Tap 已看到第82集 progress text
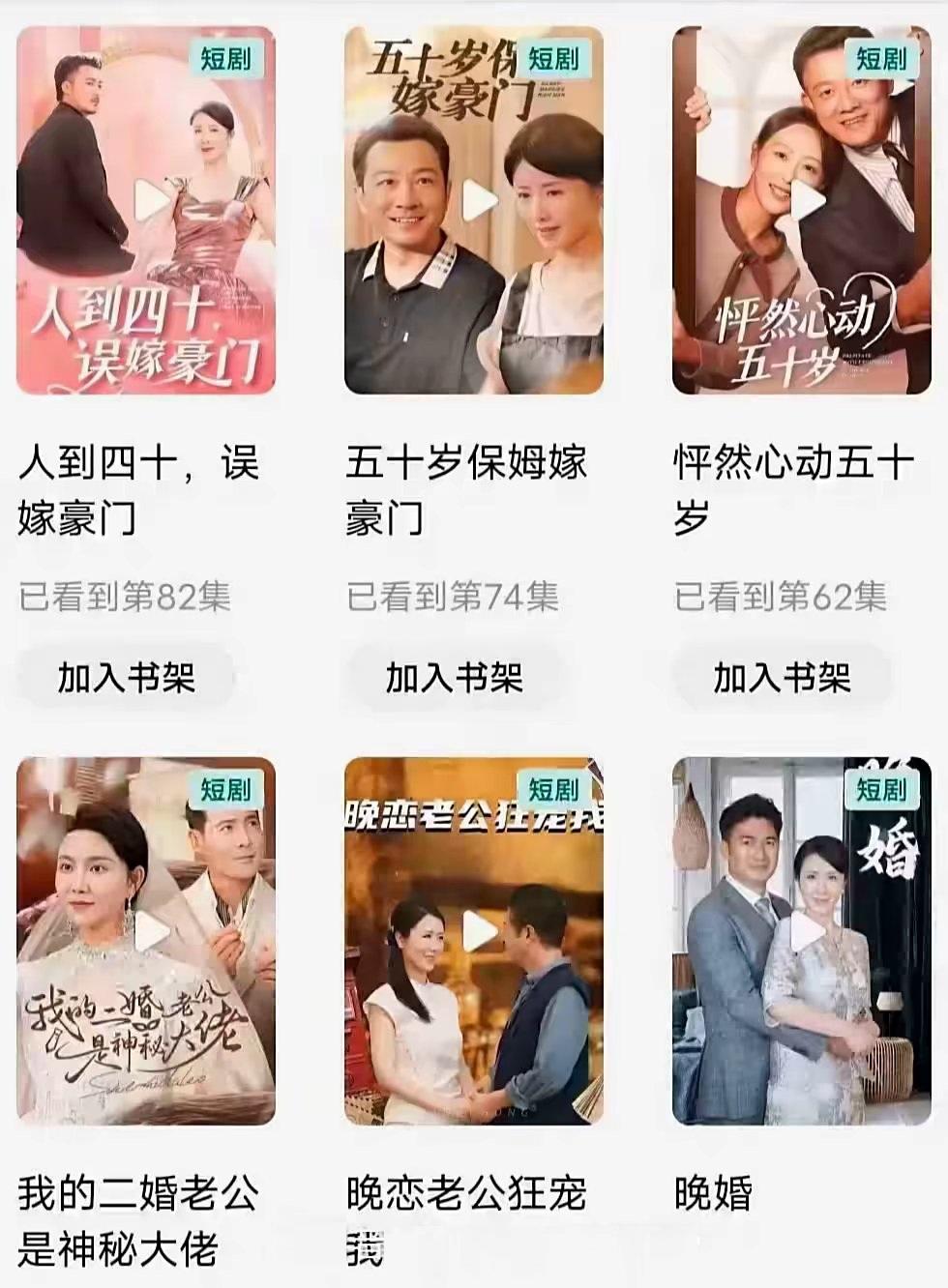 coord(124,598)
